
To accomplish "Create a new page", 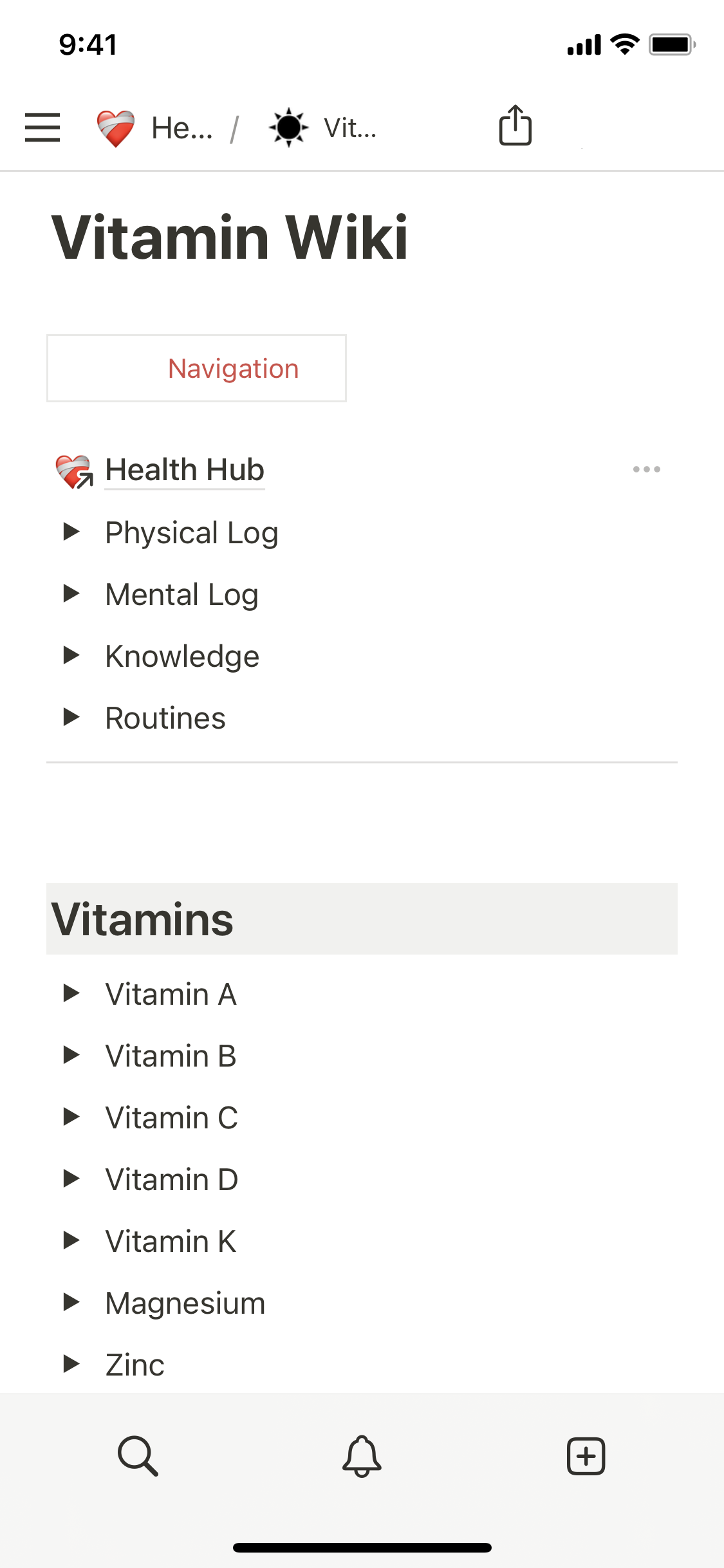I will (586, 1456).
